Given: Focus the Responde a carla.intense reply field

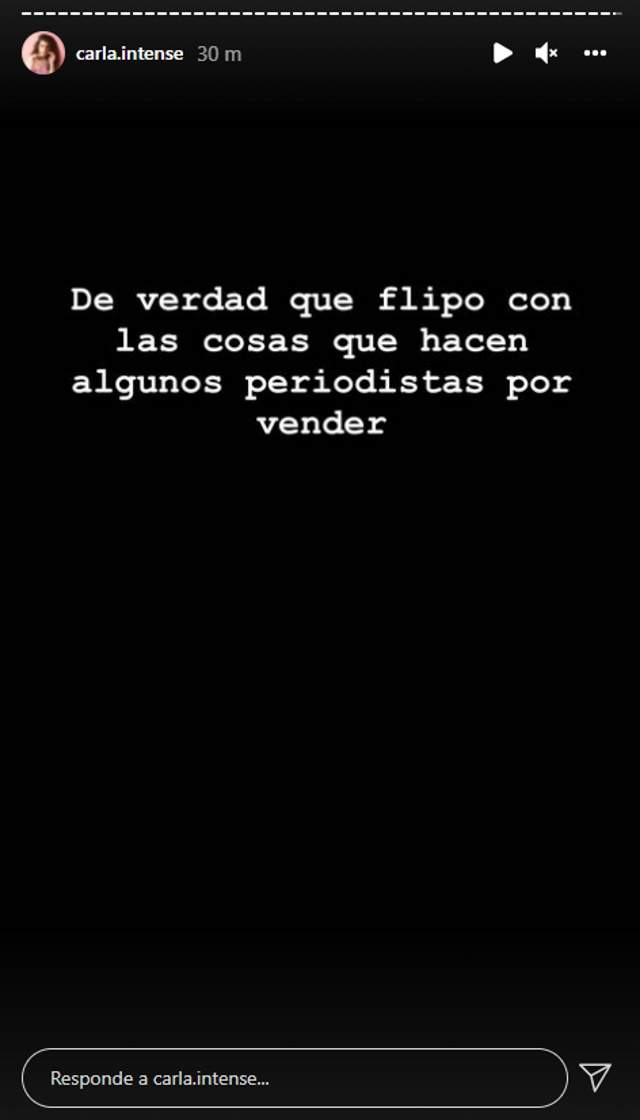Looking at the screenshot, I should (x=294, y=1078).
